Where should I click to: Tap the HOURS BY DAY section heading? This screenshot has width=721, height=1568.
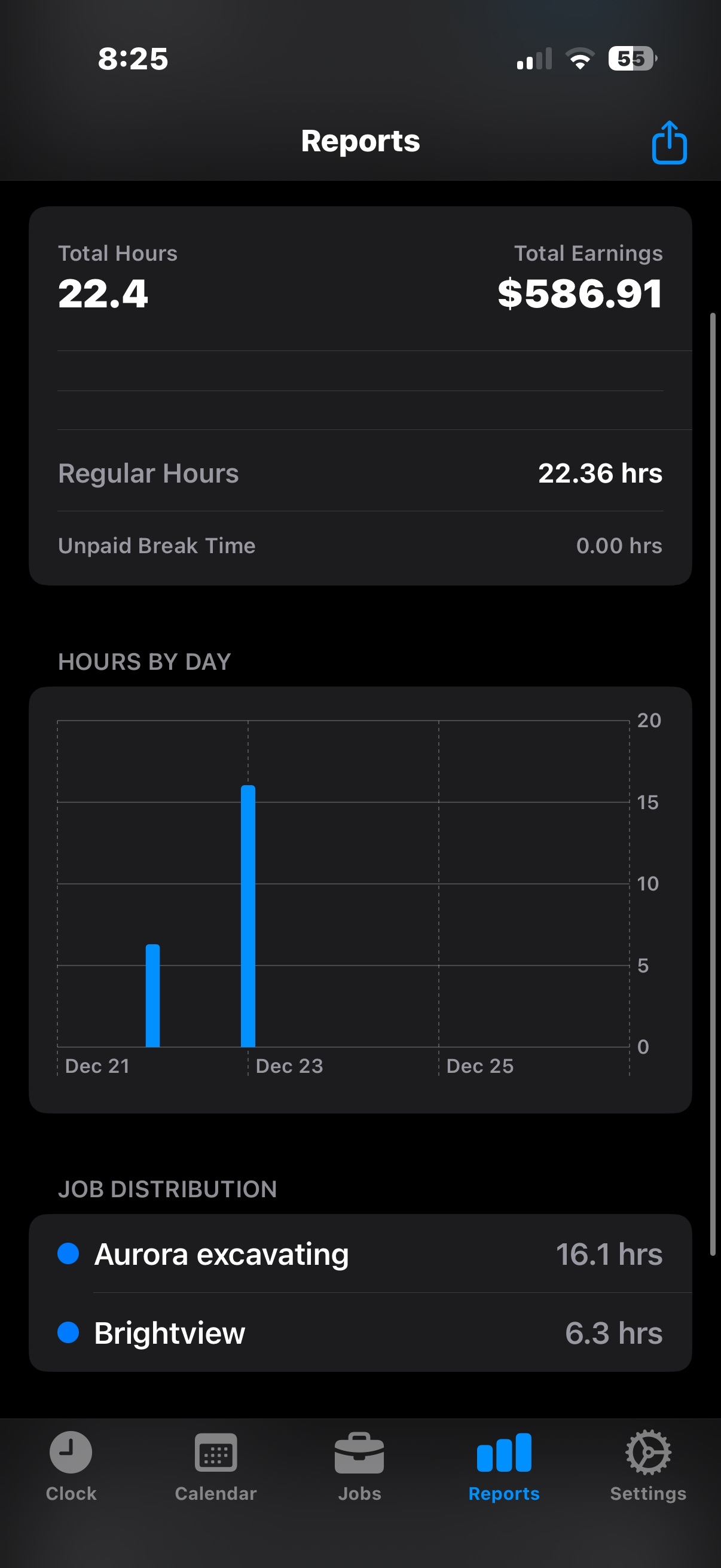[x=145, y=661]
